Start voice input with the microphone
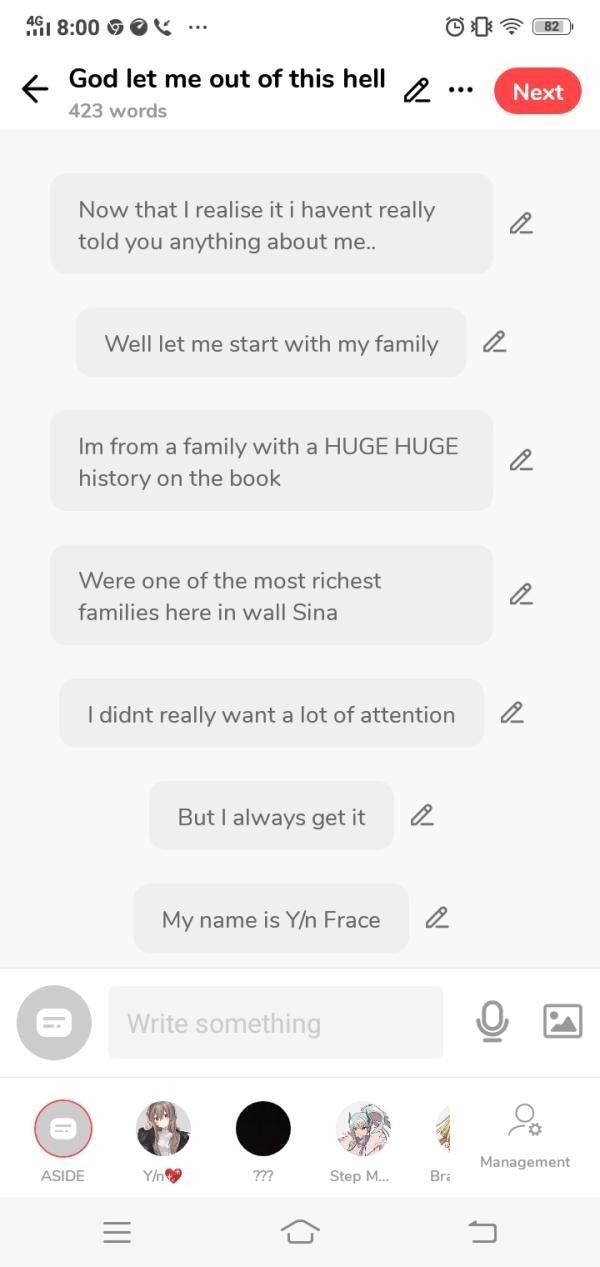Image resolution: width=600 pixels, height=1267 pixels. coord(492,1021)
